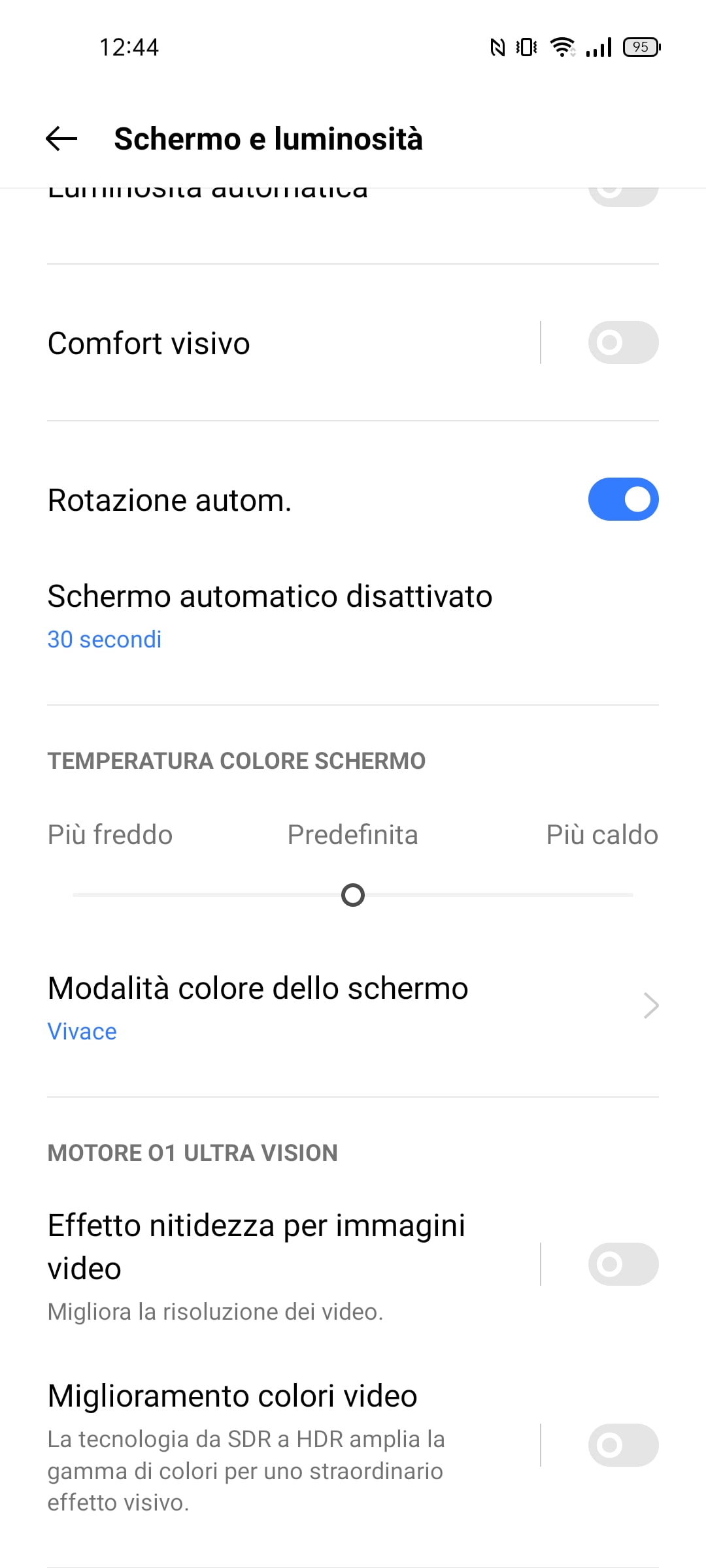
Task: Disable the Rotazione autom. toggle
Action: click(x=623, y=499)
